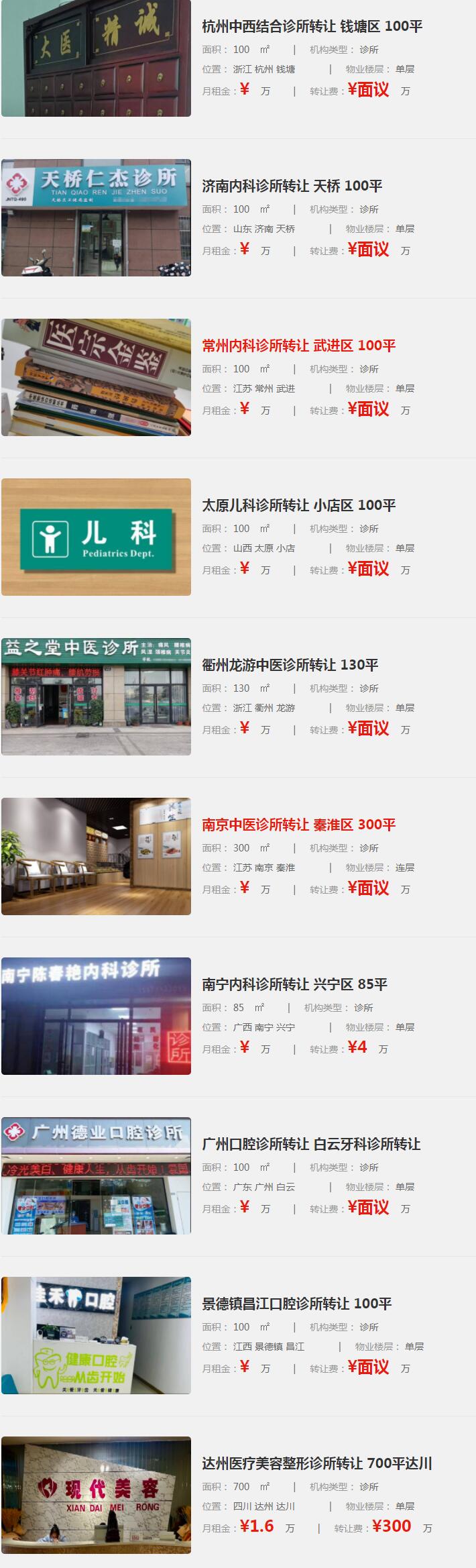Open the 太原儿科诊所转让 小店区 listing
This screenshot has height=1568, width=476.
click(298, 506)
